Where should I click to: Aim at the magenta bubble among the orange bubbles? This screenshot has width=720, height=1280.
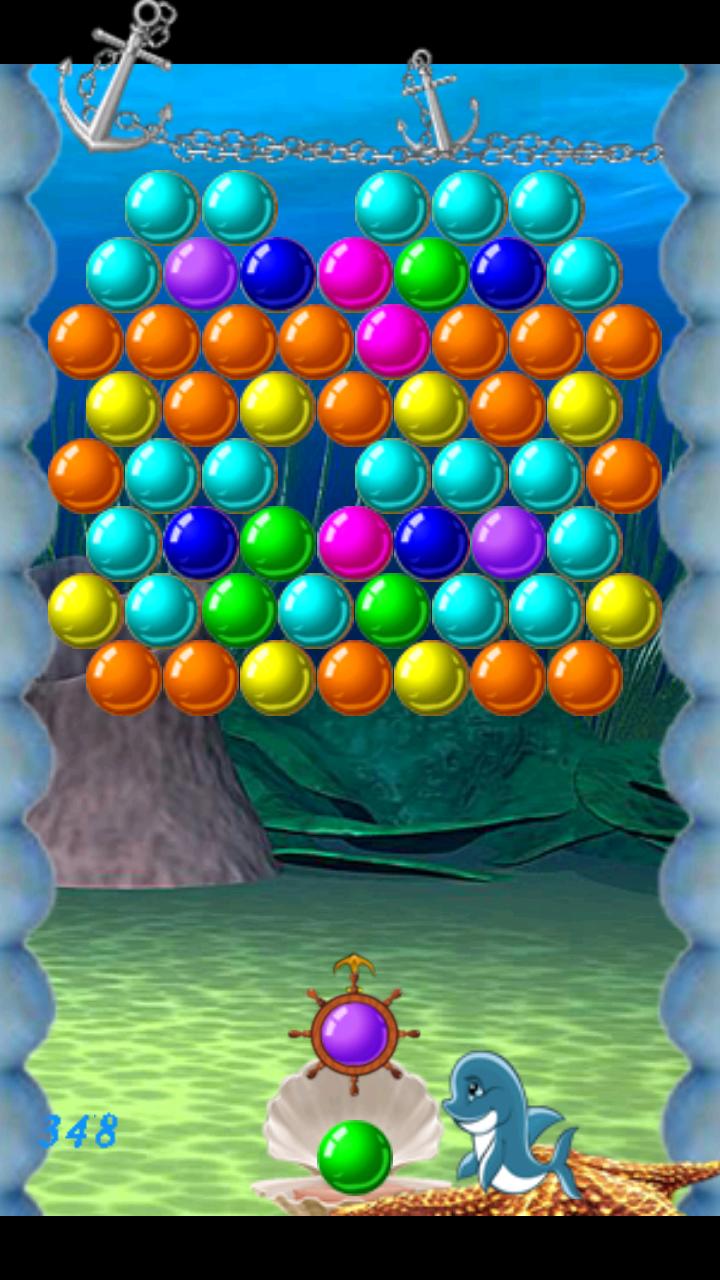click(x=393, y=341)
